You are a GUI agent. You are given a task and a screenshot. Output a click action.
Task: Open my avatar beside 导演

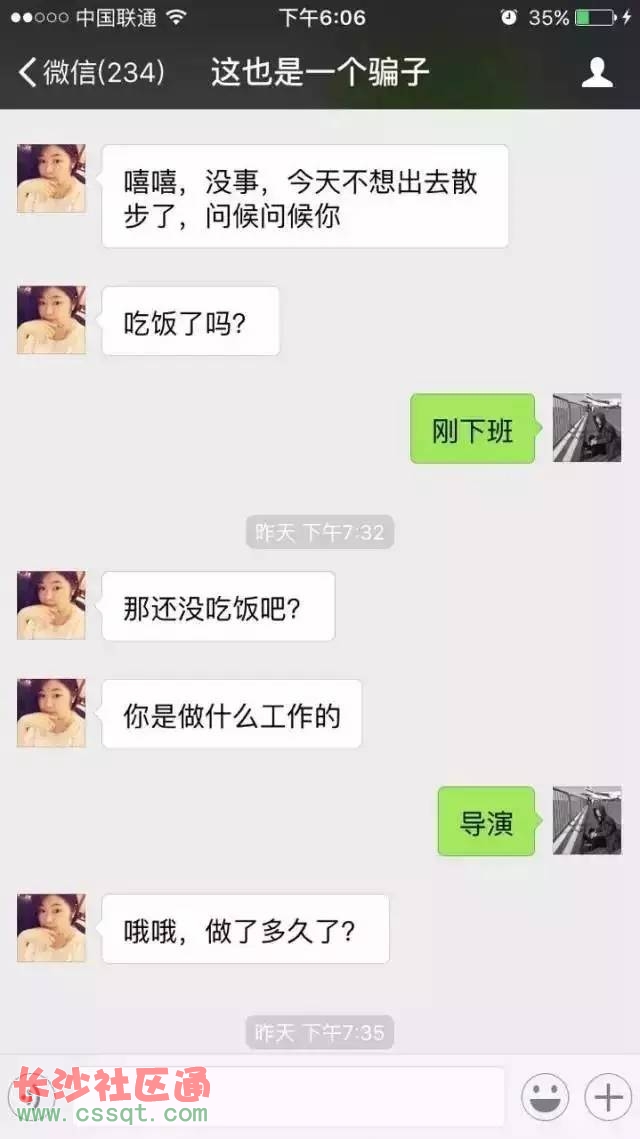click(587, 820)
